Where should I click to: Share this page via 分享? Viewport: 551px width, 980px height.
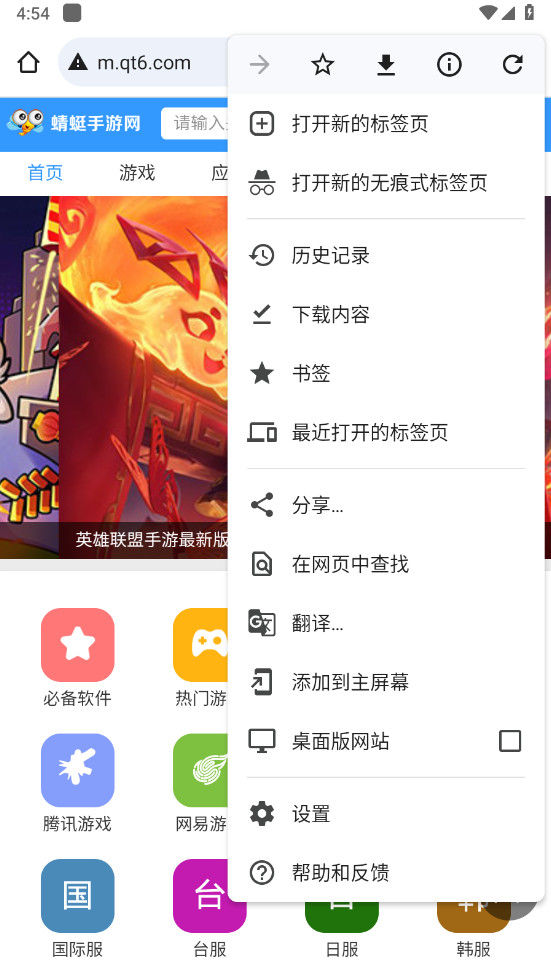coord(386,505)
